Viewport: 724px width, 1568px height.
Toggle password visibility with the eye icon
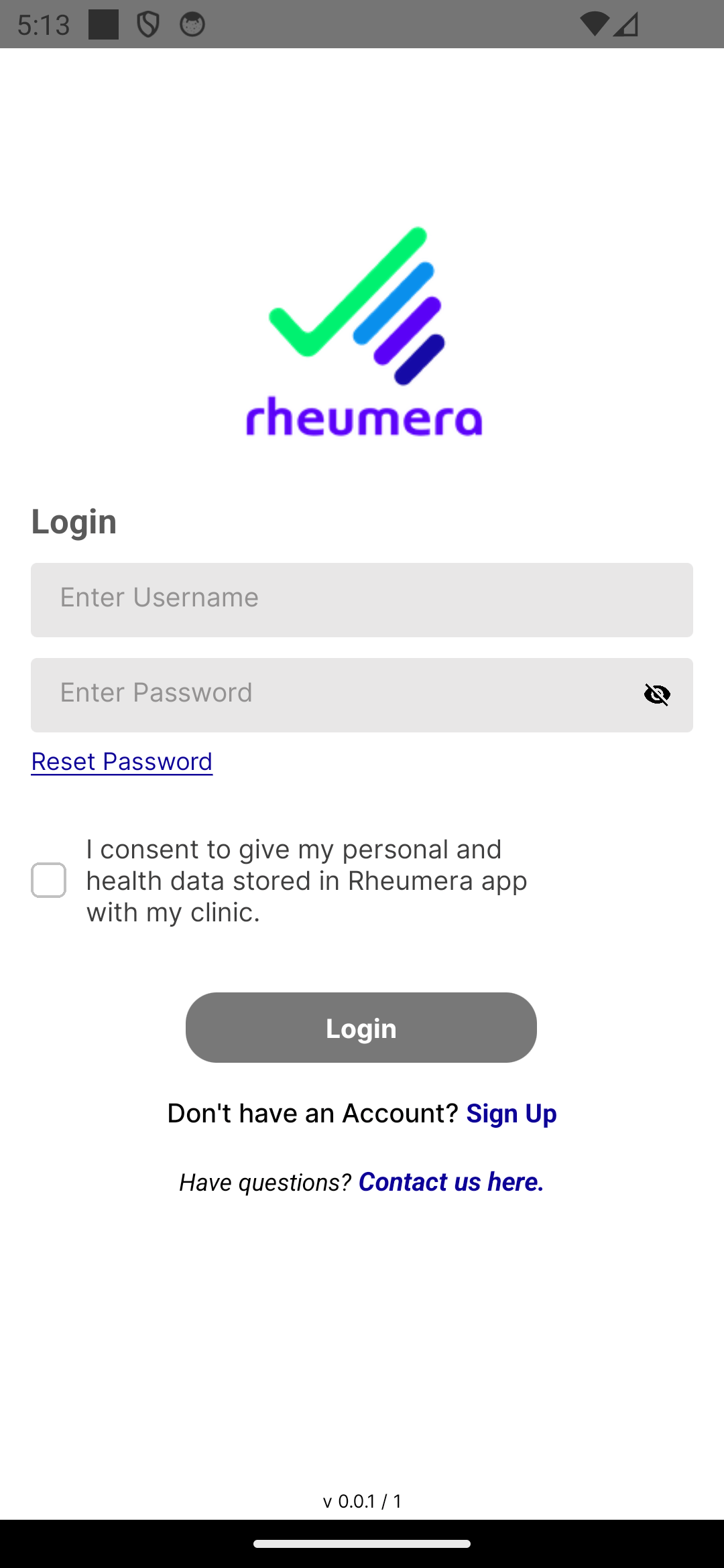coord(657,695)
